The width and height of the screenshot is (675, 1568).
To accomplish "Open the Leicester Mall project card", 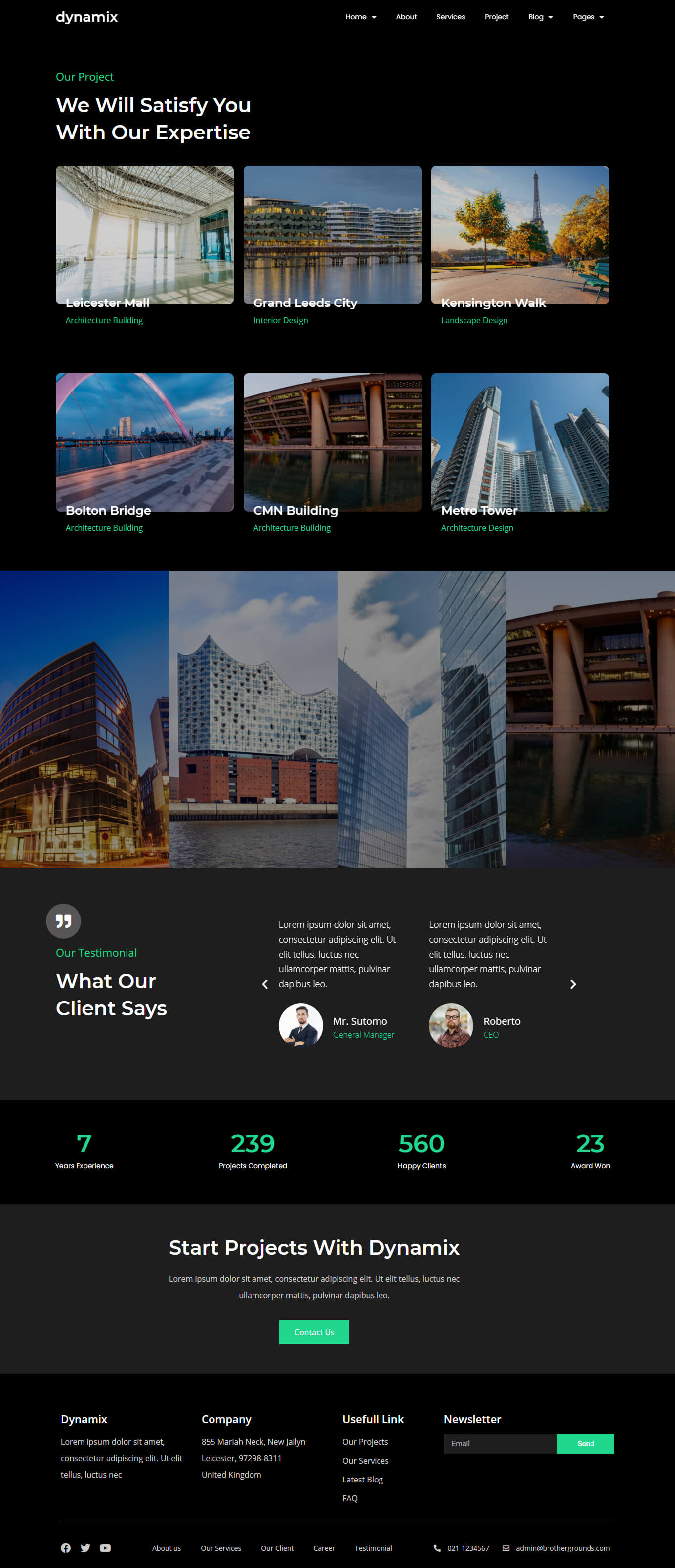I will point(144,235).
